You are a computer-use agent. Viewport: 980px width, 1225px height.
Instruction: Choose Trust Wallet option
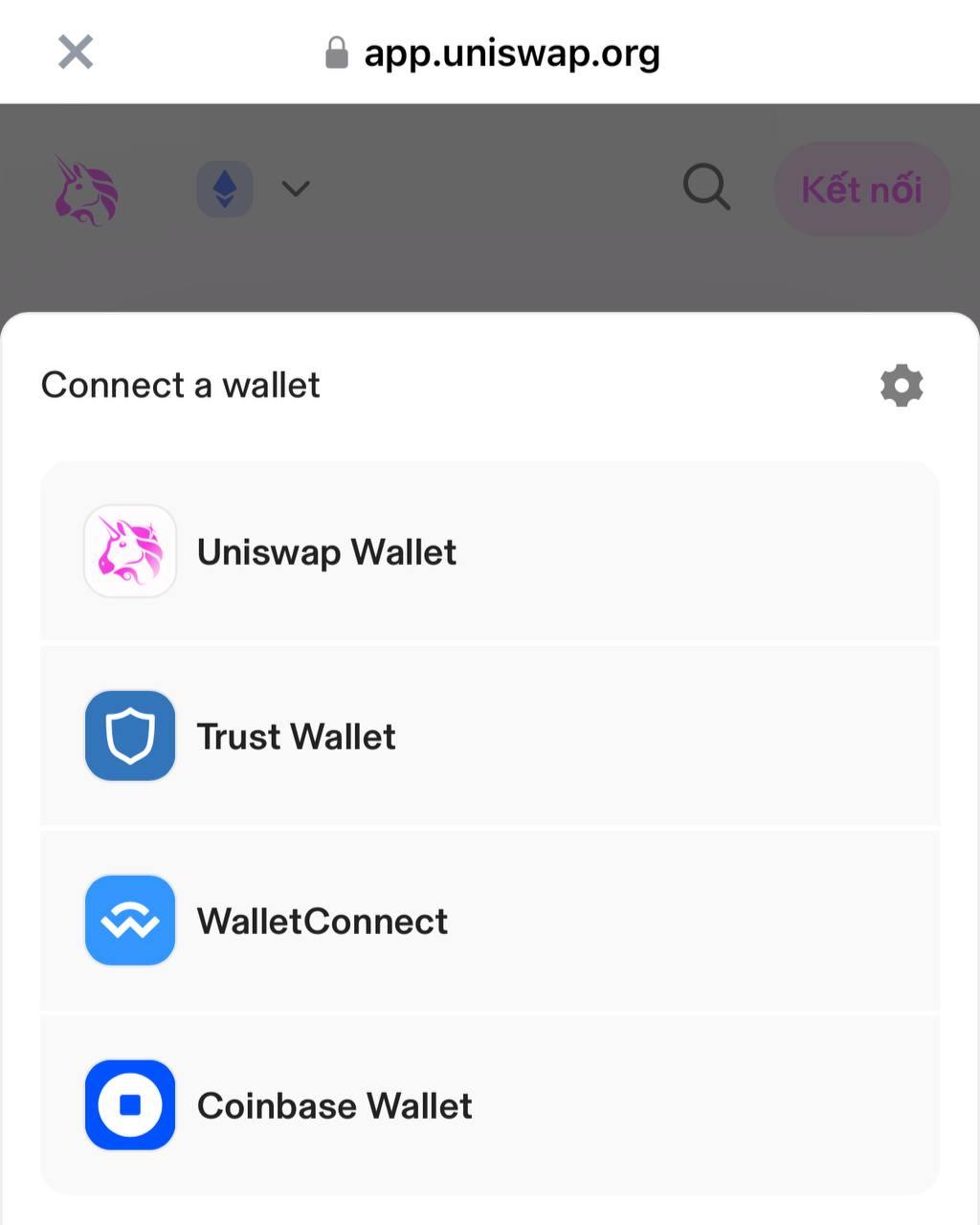[x=489, y=736]
